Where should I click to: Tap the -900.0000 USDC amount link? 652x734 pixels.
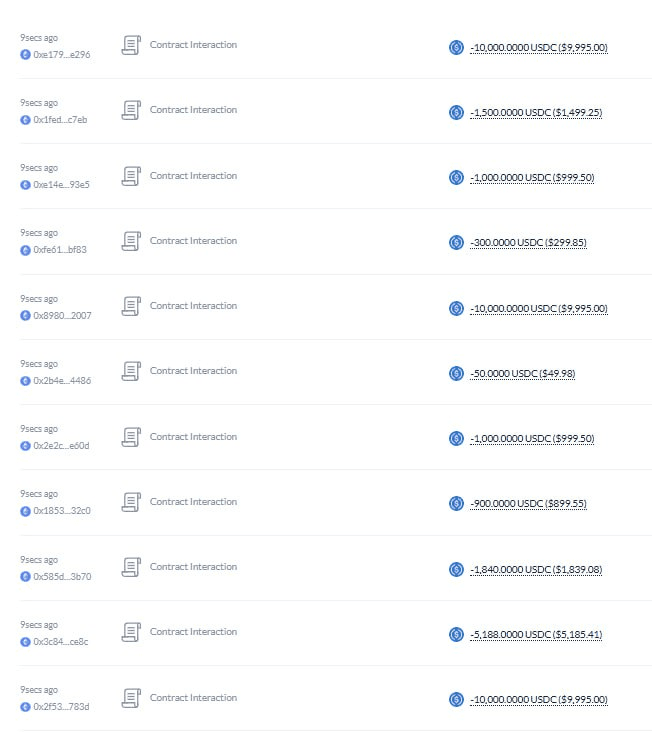click(x=528, y=504)
